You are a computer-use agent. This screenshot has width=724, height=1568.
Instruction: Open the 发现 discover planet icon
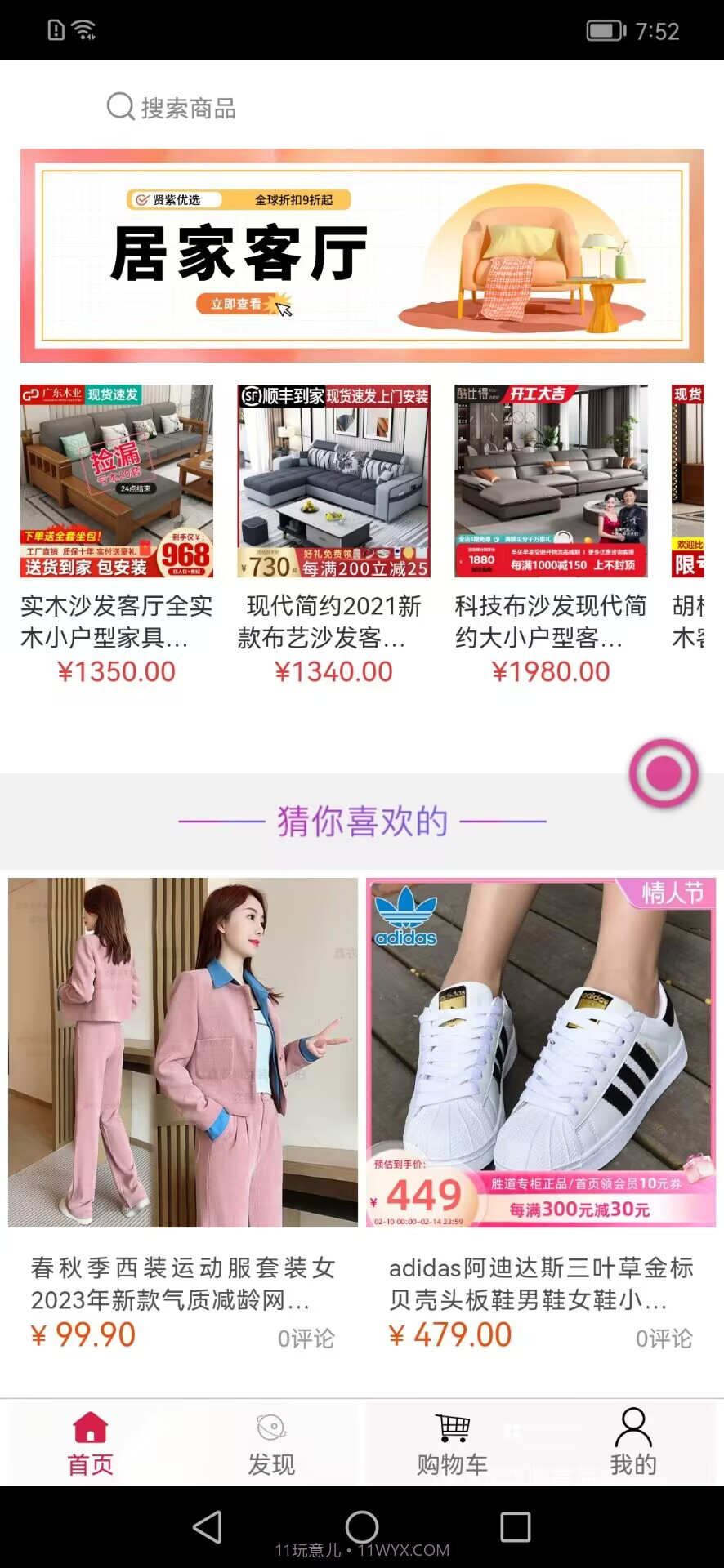[x=270, y=1424]
